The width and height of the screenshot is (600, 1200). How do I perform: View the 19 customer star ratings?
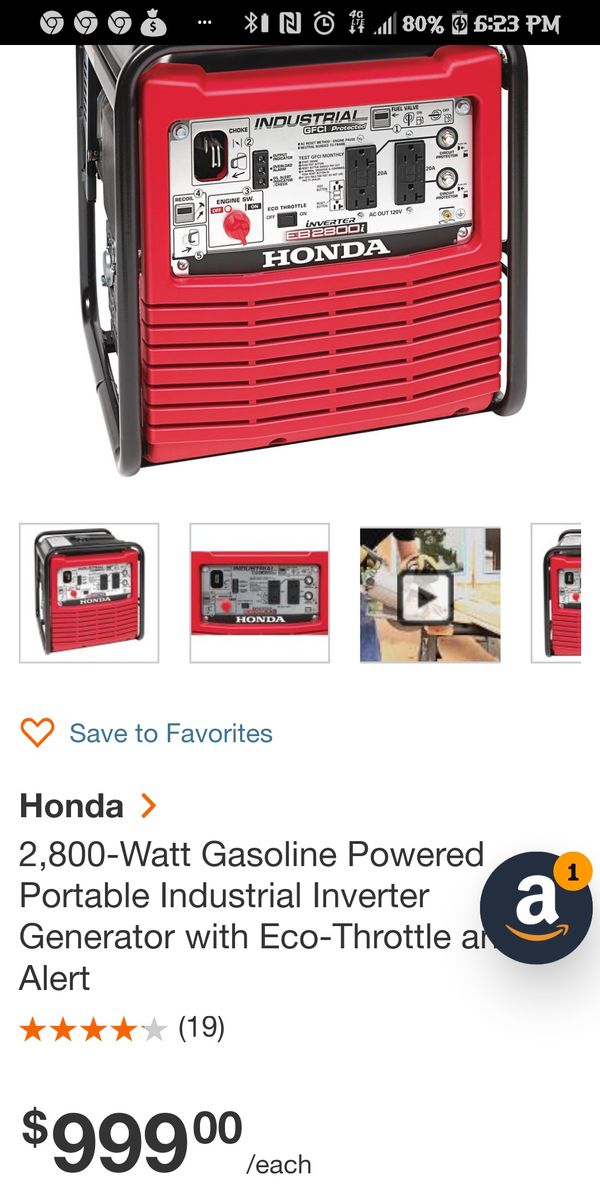121,1027
